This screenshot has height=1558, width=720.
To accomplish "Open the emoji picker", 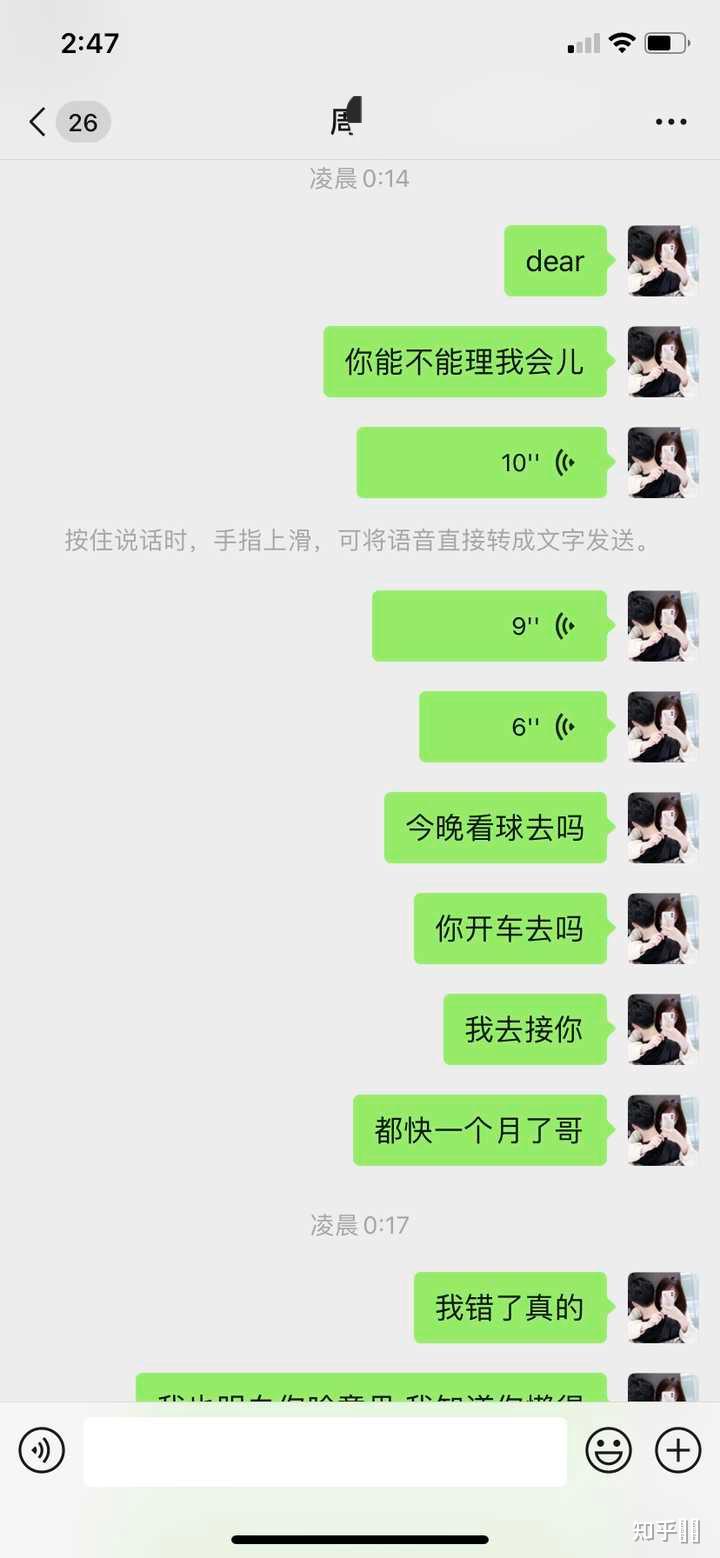I will click(x=608, y=1450).
